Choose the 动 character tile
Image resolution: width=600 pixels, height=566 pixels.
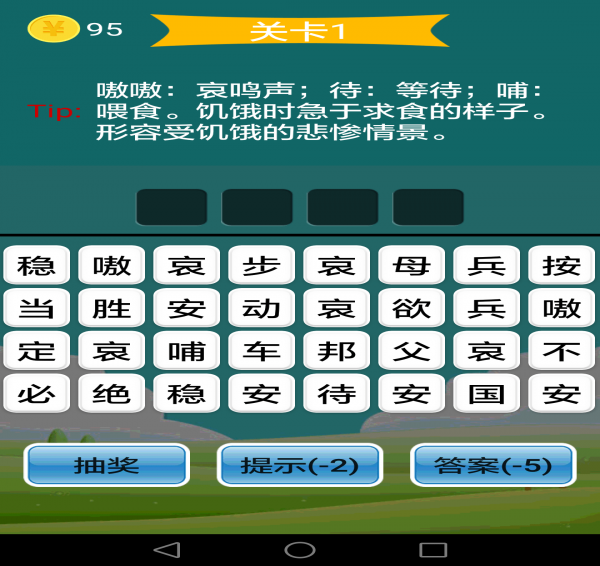[x=262, y=308]
